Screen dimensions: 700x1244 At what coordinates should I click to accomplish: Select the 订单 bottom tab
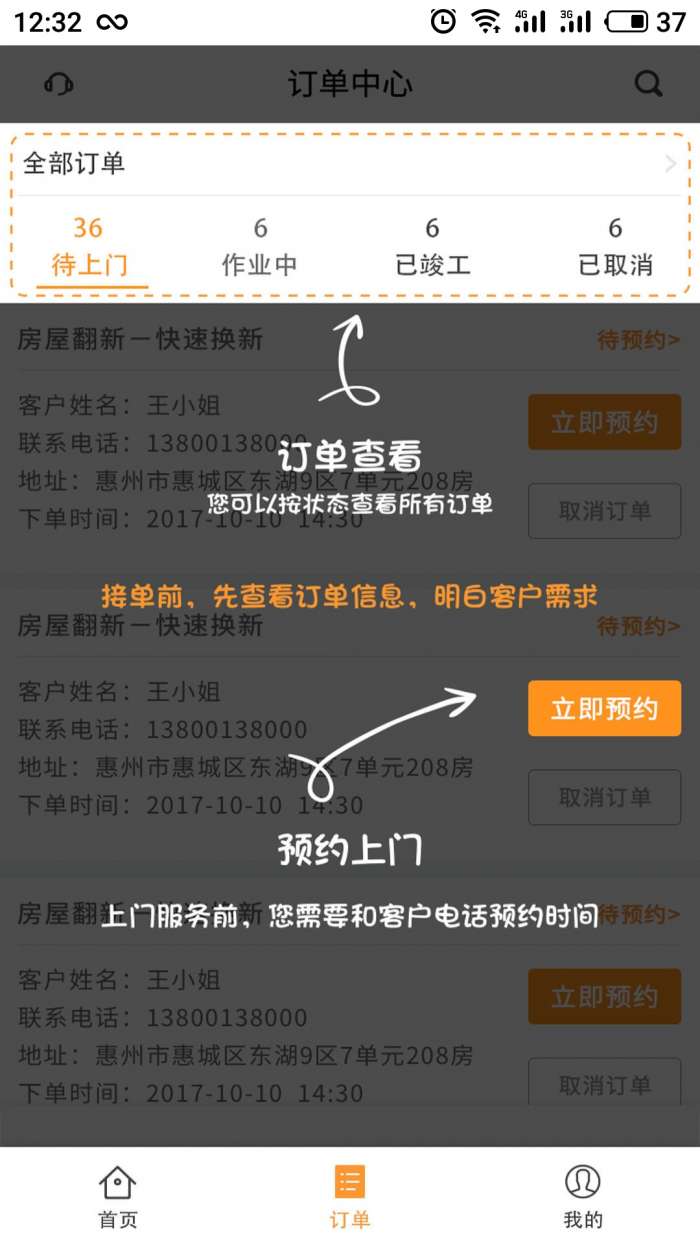tap(349, 1196)
